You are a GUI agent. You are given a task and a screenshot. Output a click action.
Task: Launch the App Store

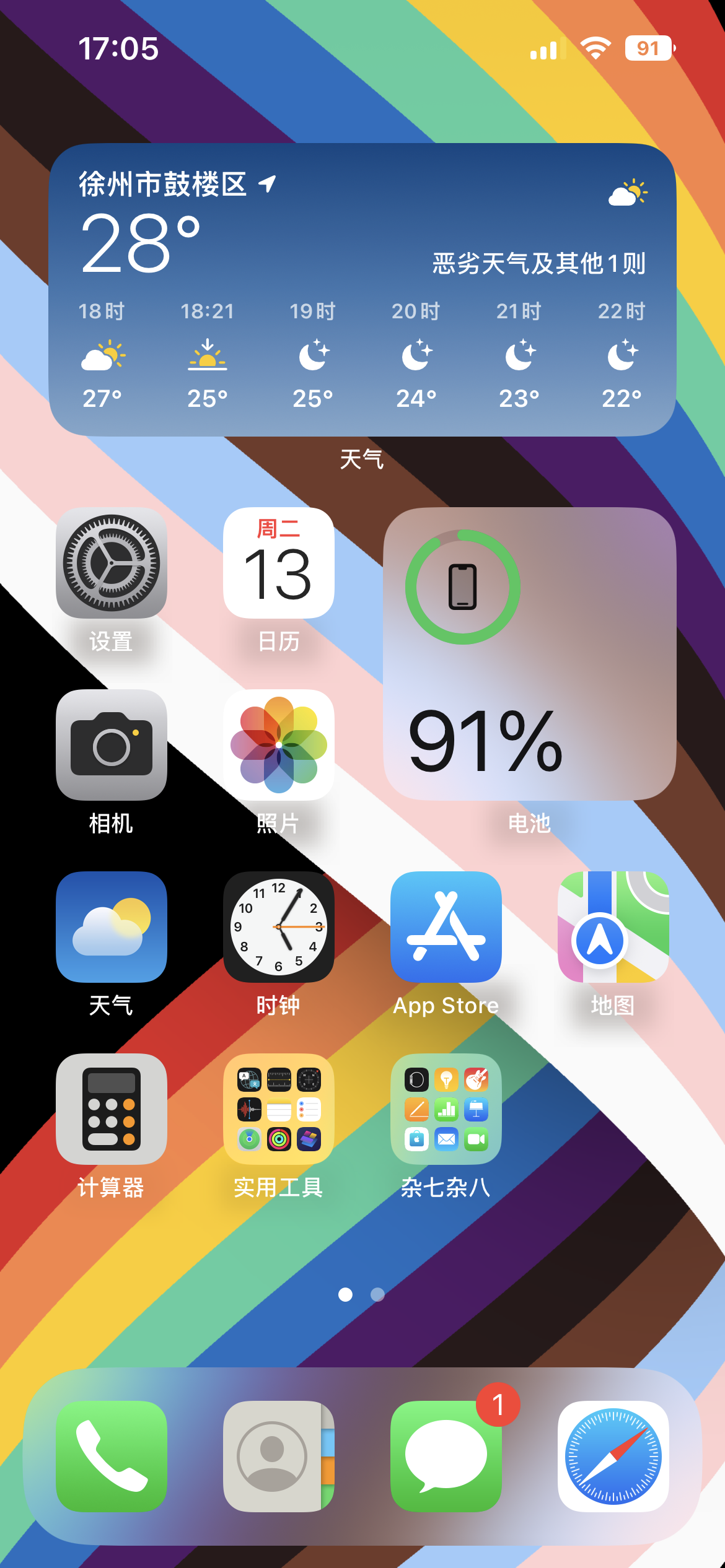pyautogui.click(x=446, y=927)
